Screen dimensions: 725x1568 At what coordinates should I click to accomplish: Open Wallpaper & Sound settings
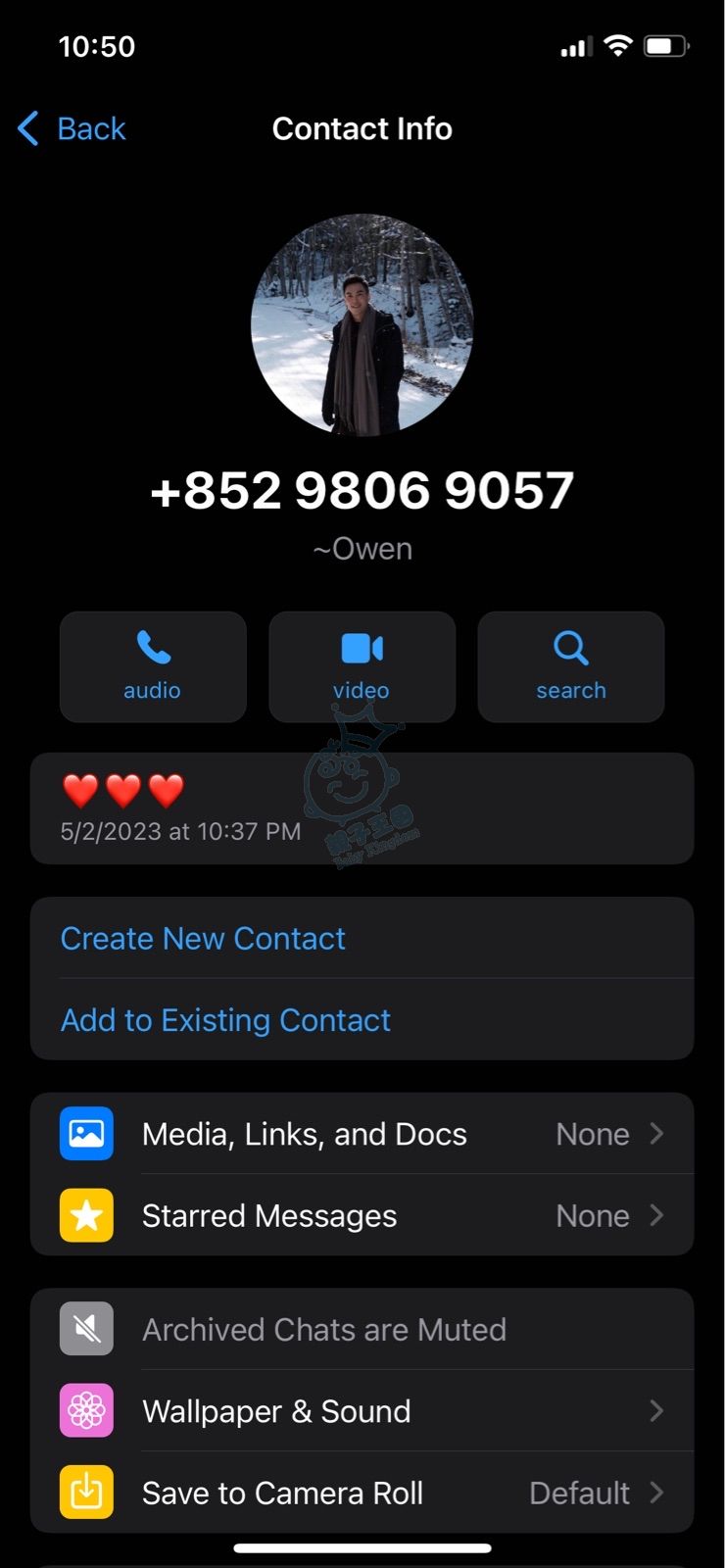pyautogui.click(x=362, y=1411)
